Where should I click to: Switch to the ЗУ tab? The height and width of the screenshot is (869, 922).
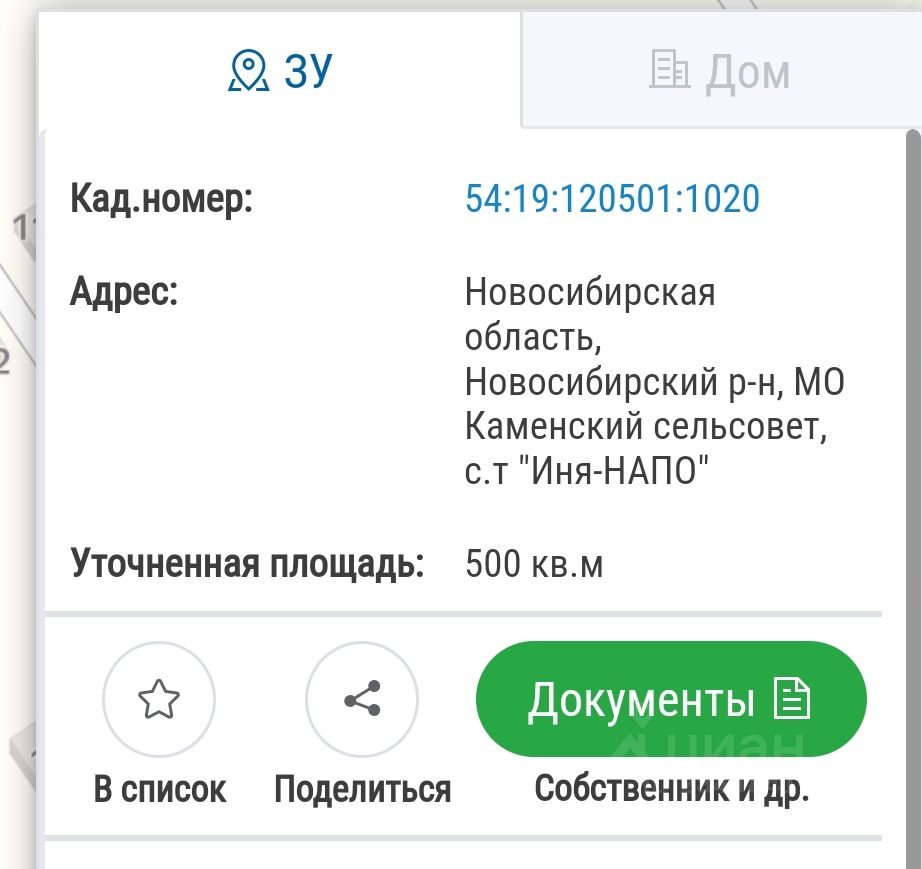coord(280,70)
